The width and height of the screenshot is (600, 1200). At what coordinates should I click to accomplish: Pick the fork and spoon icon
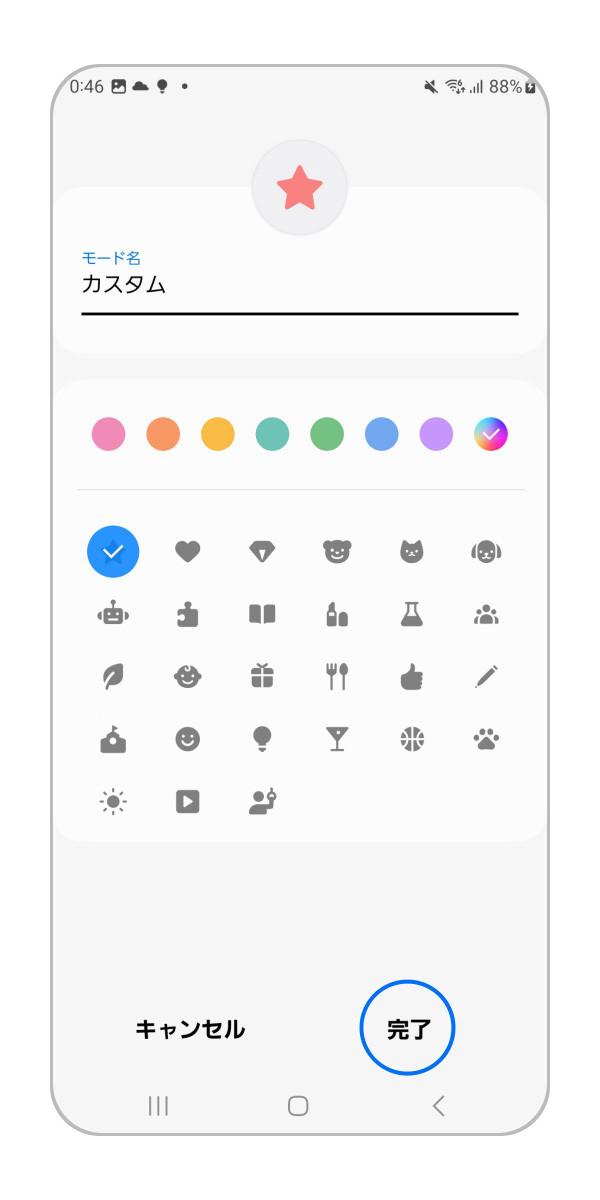pos(337,677)
